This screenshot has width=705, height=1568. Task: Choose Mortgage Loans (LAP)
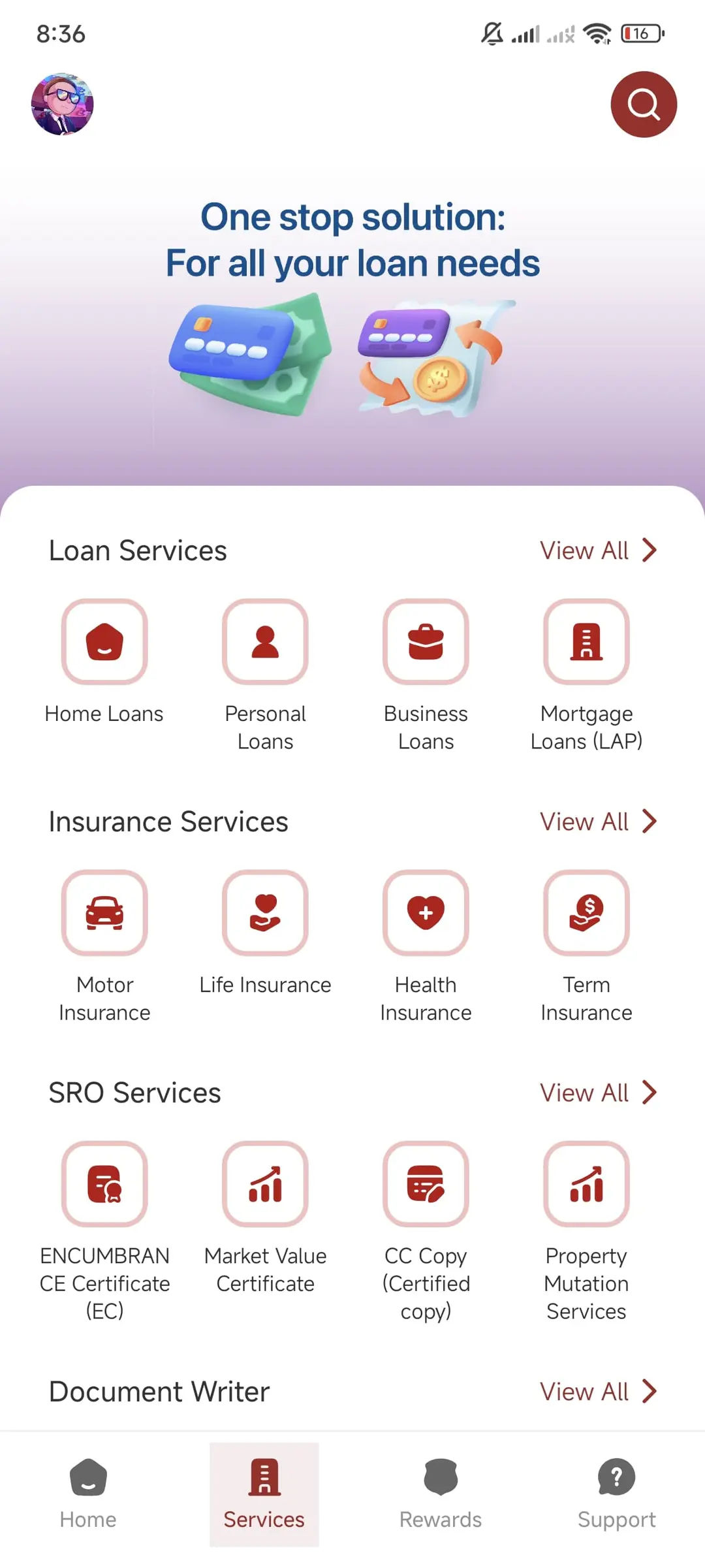point(586,642)
